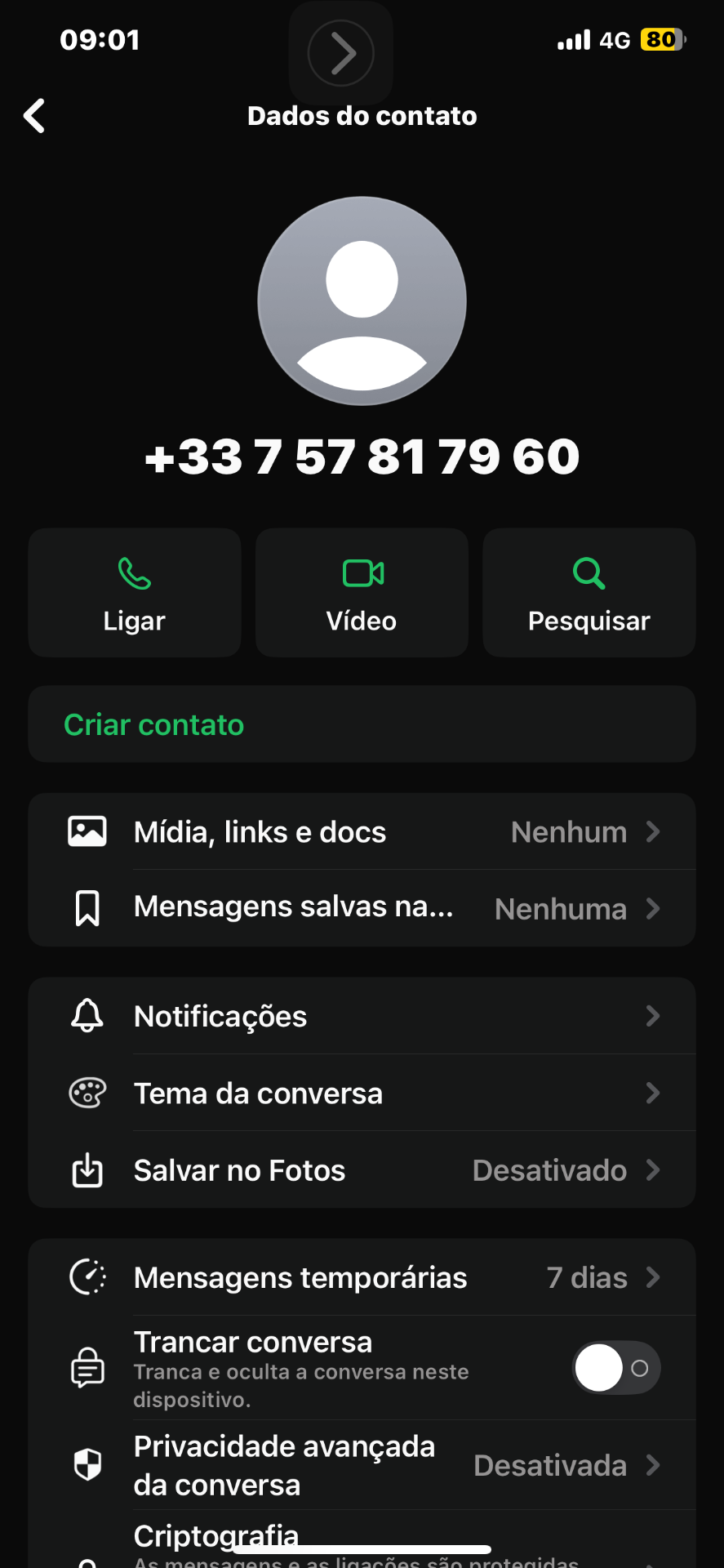This screenshot has width=724, height=1568.
Task: Start a voice call with Ligar
Action: (x=135, y=593)
